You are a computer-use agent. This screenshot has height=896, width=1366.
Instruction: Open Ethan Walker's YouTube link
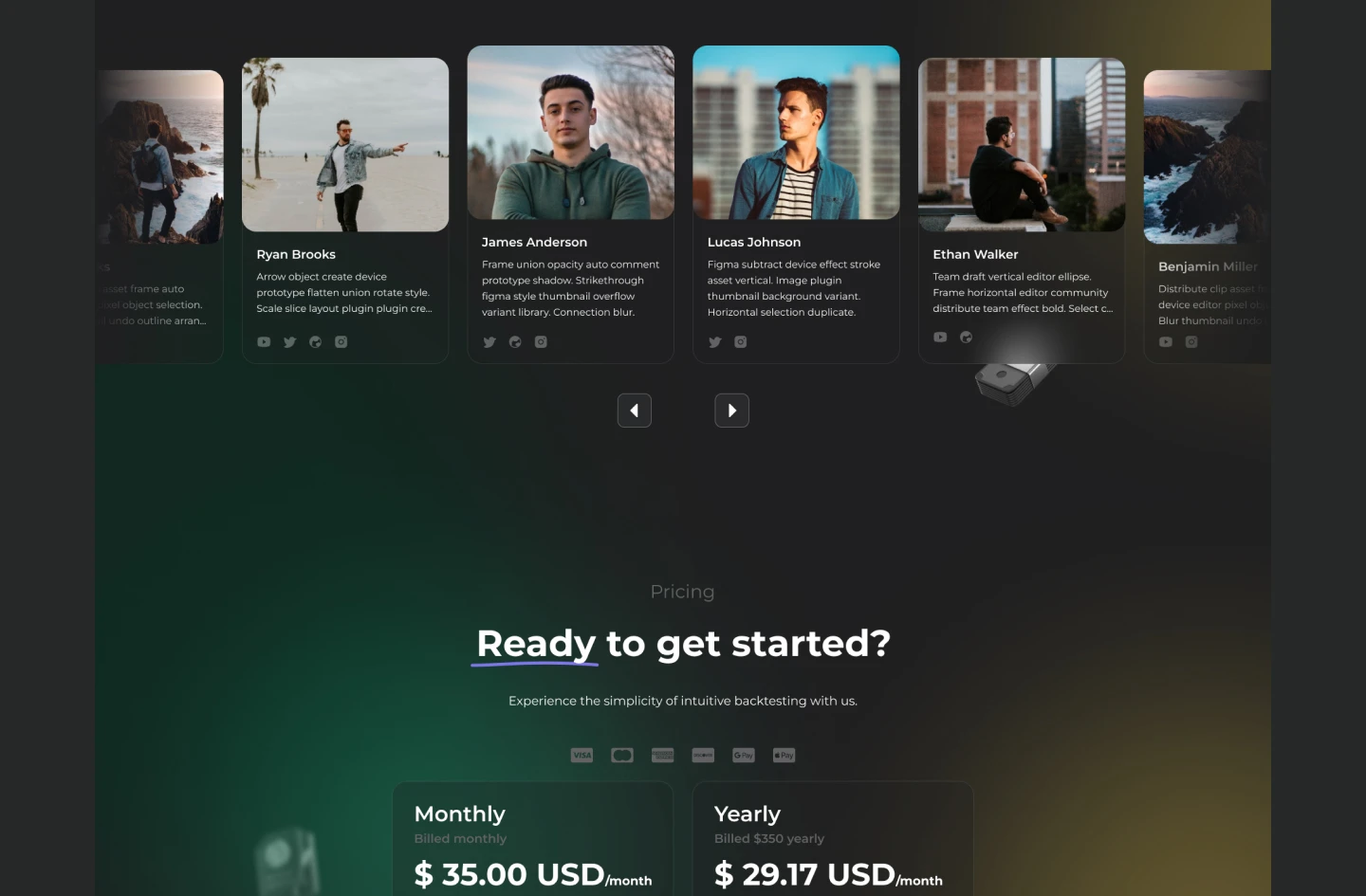[x=940, y=337]
